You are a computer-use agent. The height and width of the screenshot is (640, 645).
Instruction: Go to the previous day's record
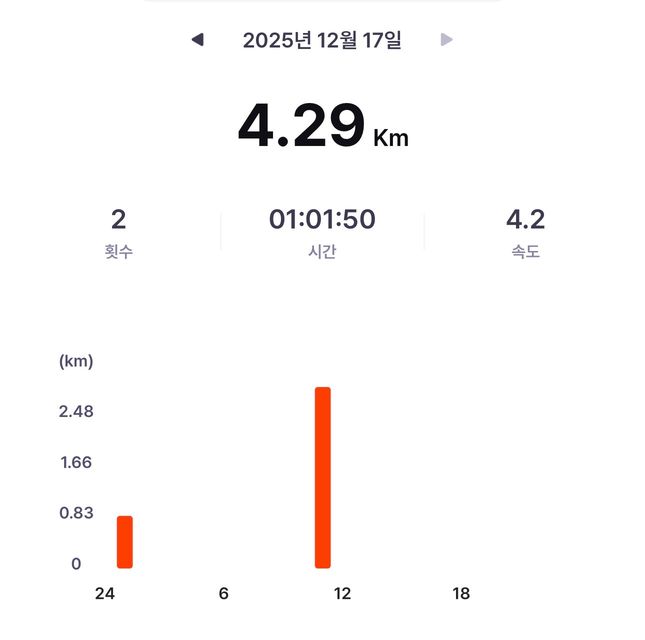[x=198, y=40]
